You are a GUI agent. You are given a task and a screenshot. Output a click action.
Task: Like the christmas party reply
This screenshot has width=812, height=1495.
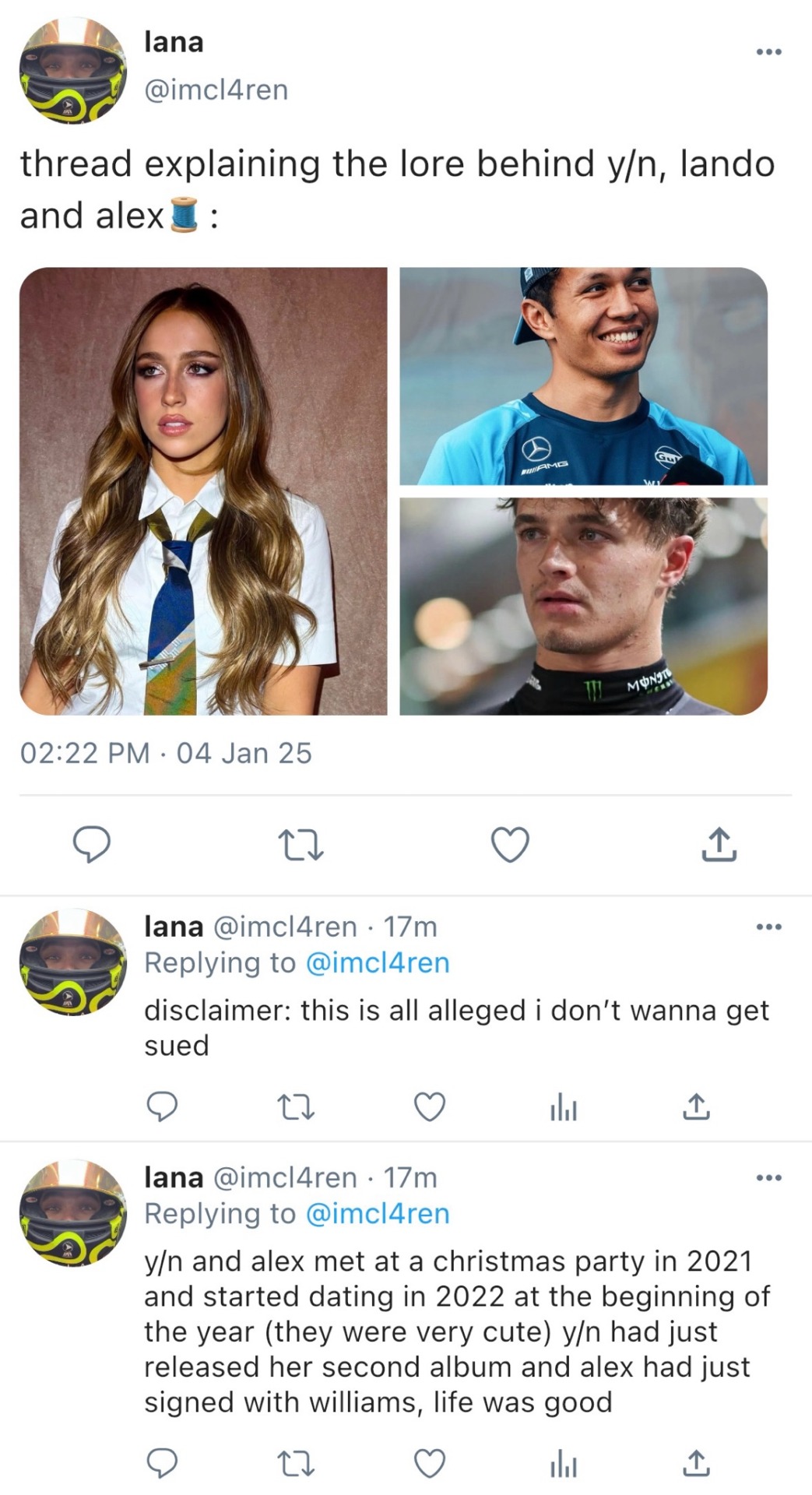[430, 1463]
